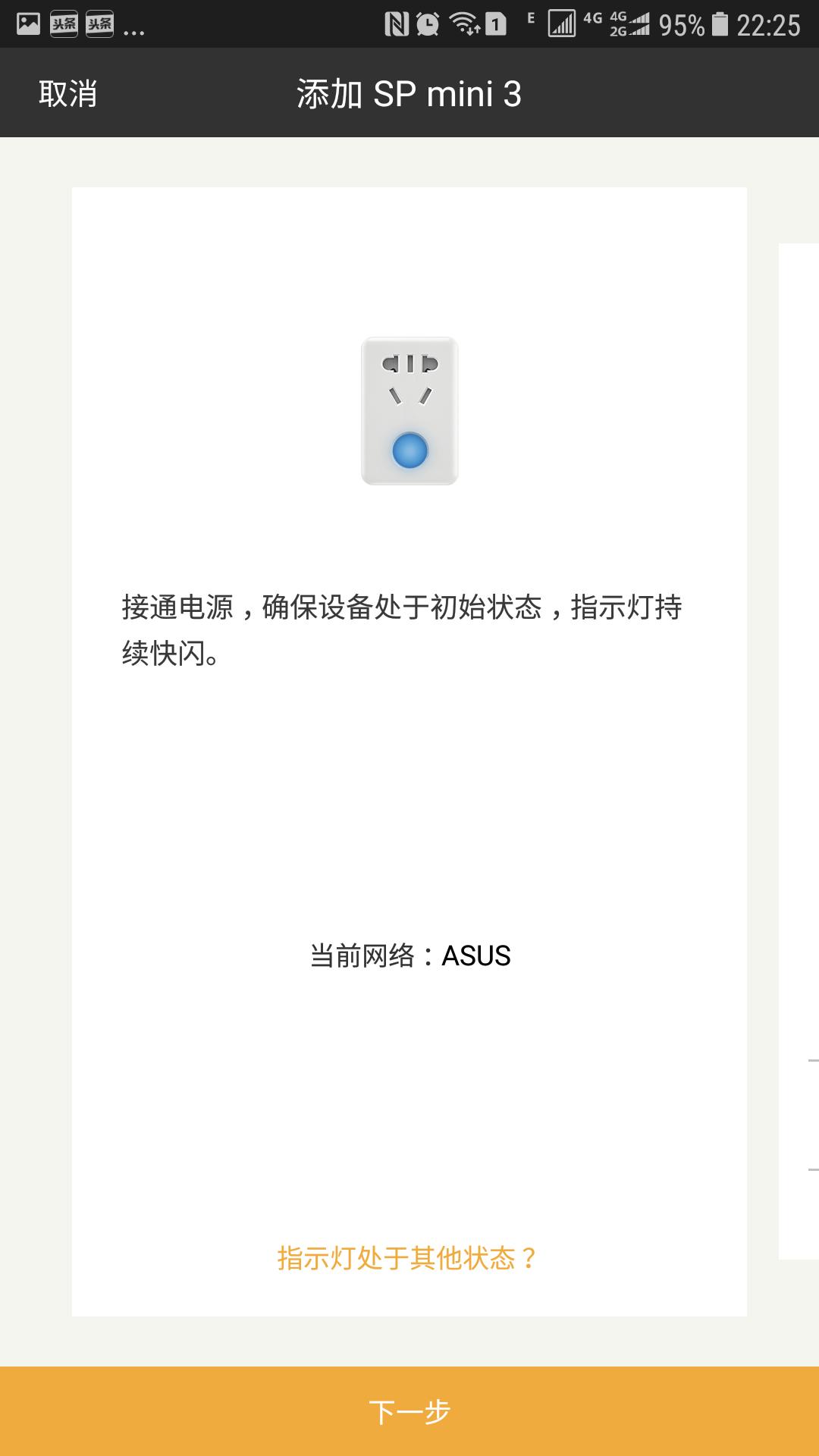Tap 取消 to cancel device setup
This screenshot has width=819, height=1456.
66,92
